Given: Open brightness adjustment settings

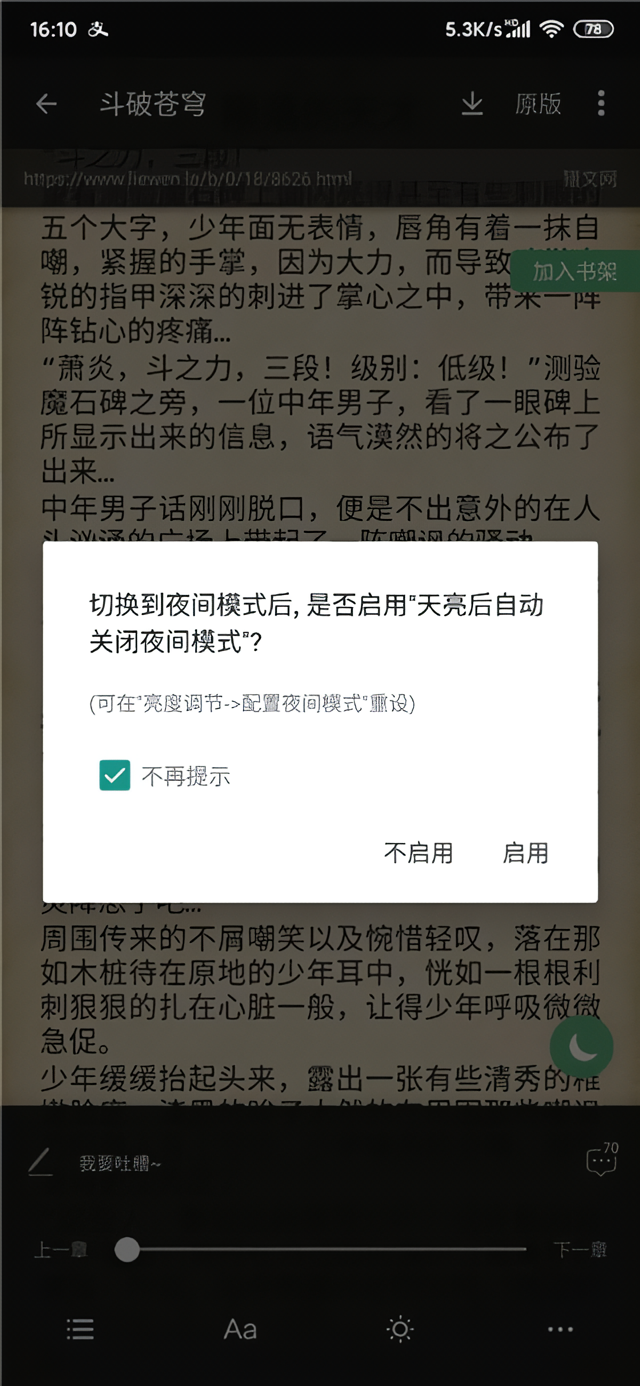Looking at the screenshot, I should click(400, 1329).
